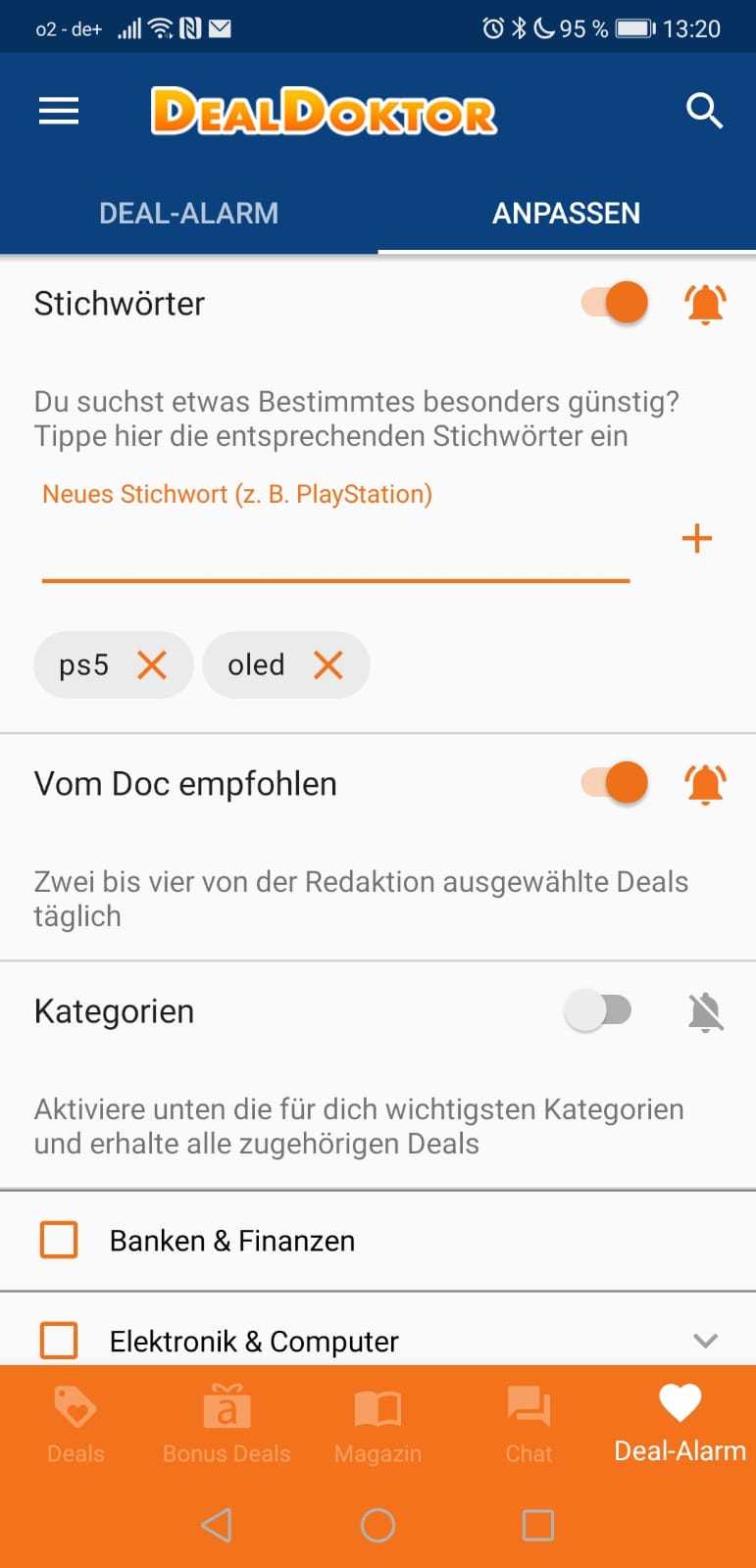Check the Banken & Finanzen box
Image resolution: width=756 pixels, height=1568 pixels.
point(59,1240)
